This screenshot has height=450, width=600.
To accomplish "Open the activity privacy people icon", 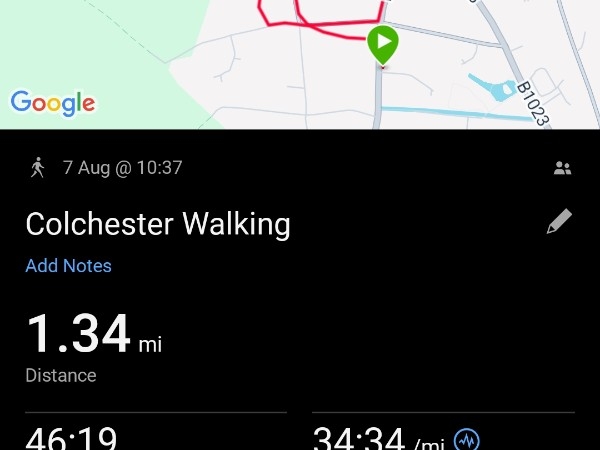I will click(562, 169).
